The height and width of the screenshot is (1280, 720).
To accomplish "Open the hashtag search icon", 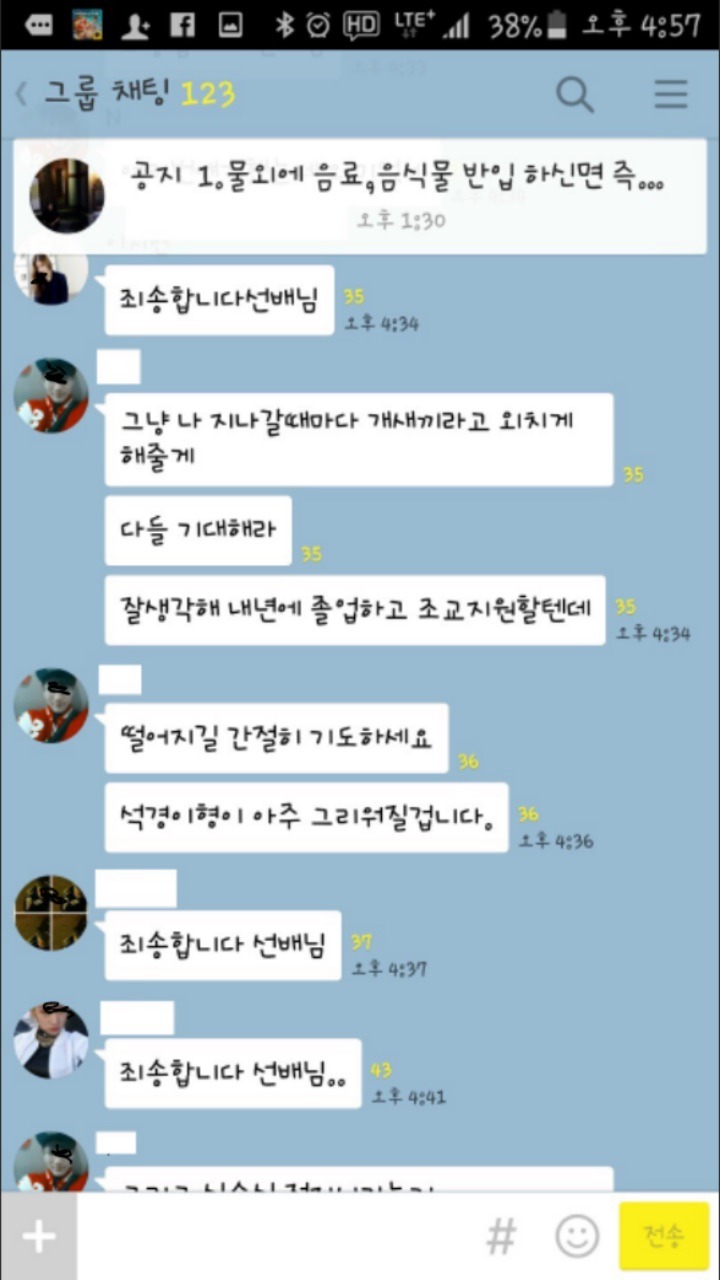I will pyautogui.click(x=501, y=1236).
